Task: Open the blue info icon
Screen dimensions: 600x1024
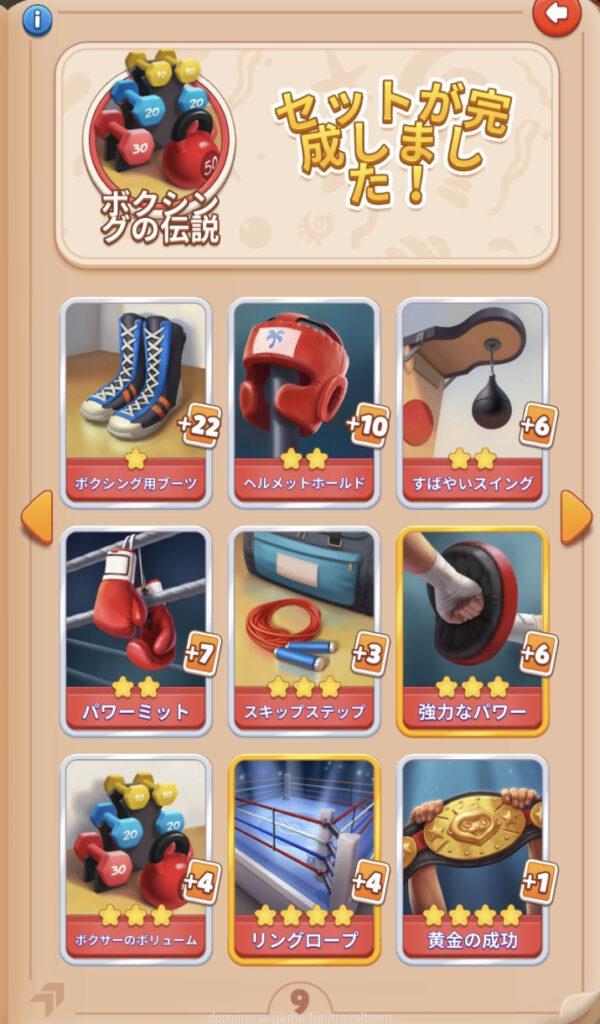Action: coord(37,19)
